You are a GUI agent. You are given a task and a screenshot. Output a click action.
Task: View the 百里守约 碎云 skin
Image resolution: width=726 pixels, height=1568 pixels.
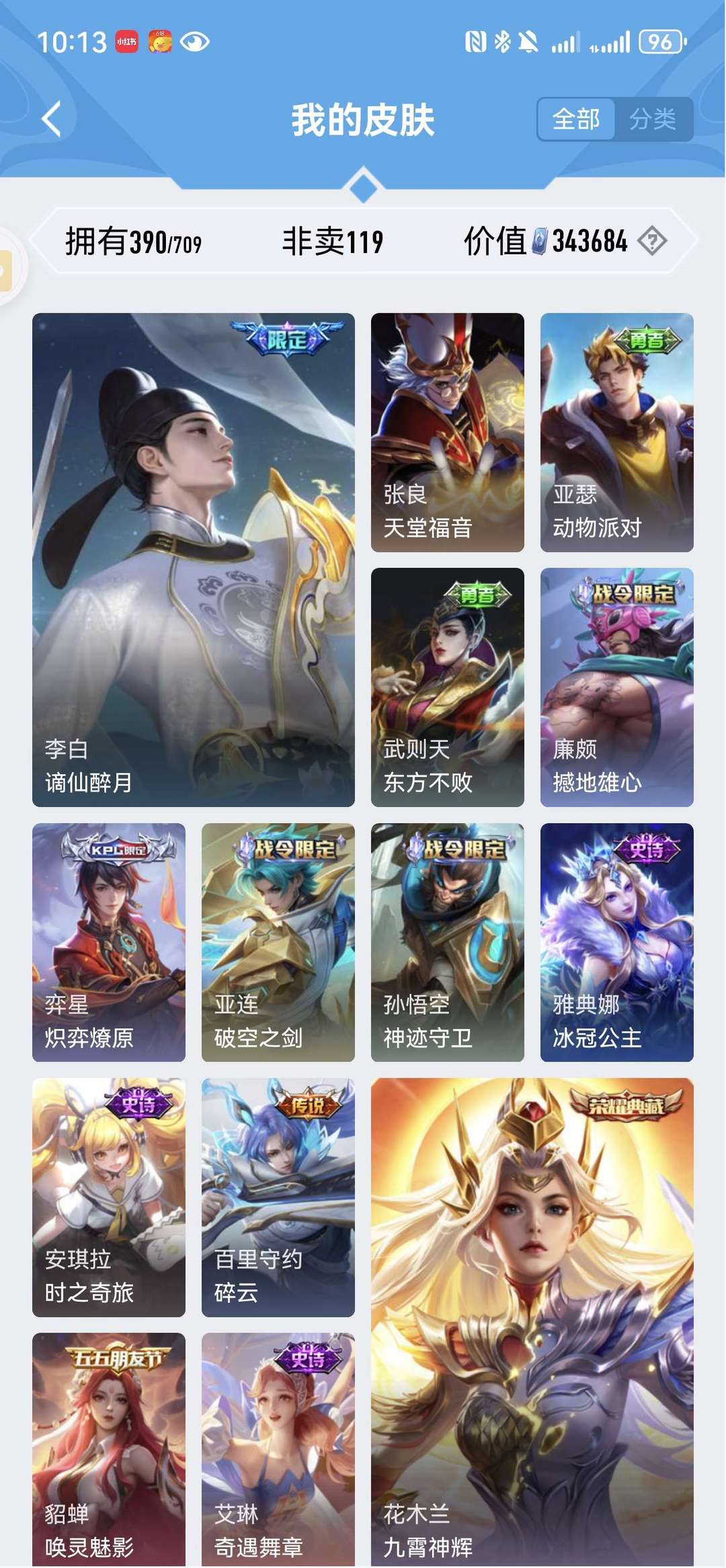click(x=278, y=1197)
